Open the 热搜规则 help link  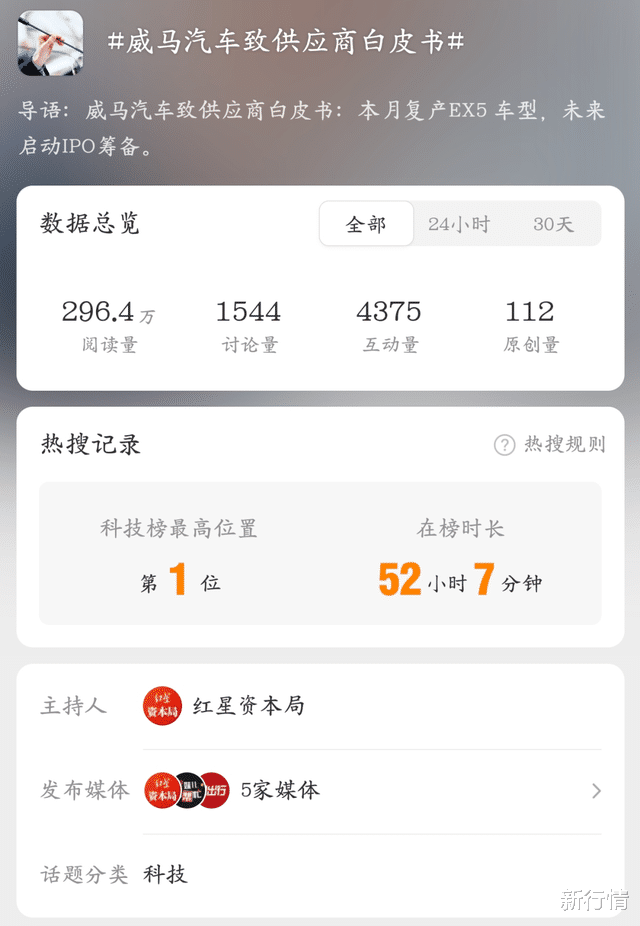click(x=551, y=445)
